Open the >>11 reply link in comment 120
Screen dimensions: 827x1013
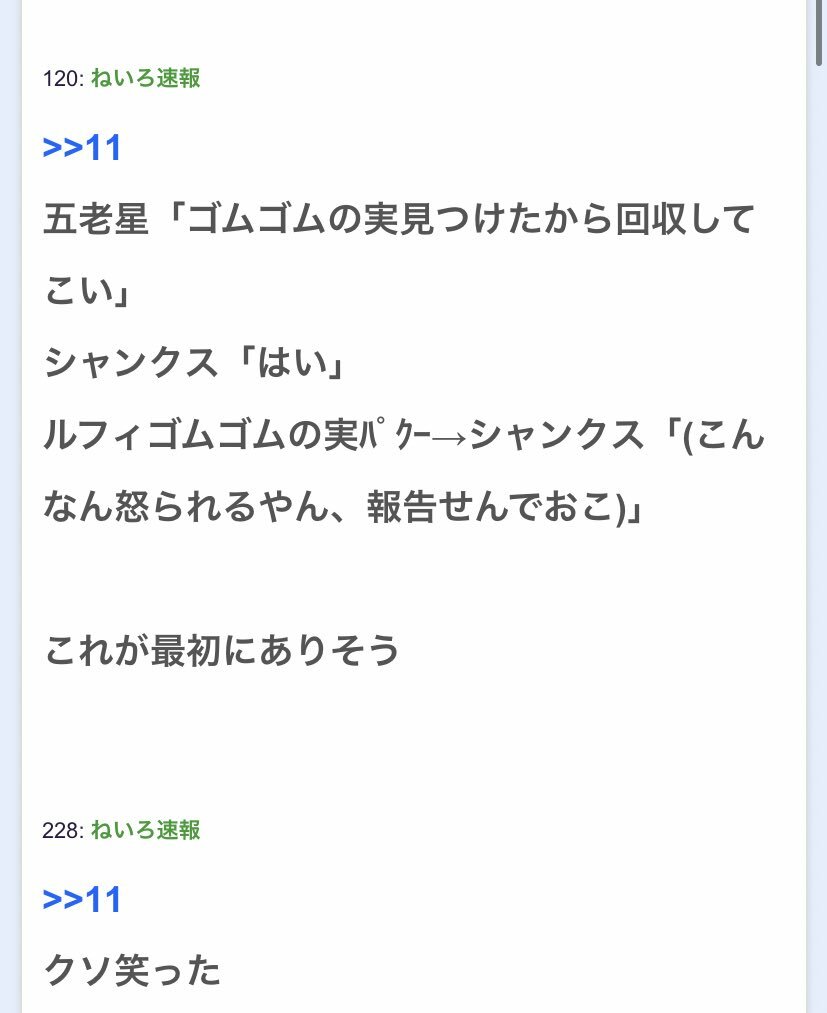(82, 148)
